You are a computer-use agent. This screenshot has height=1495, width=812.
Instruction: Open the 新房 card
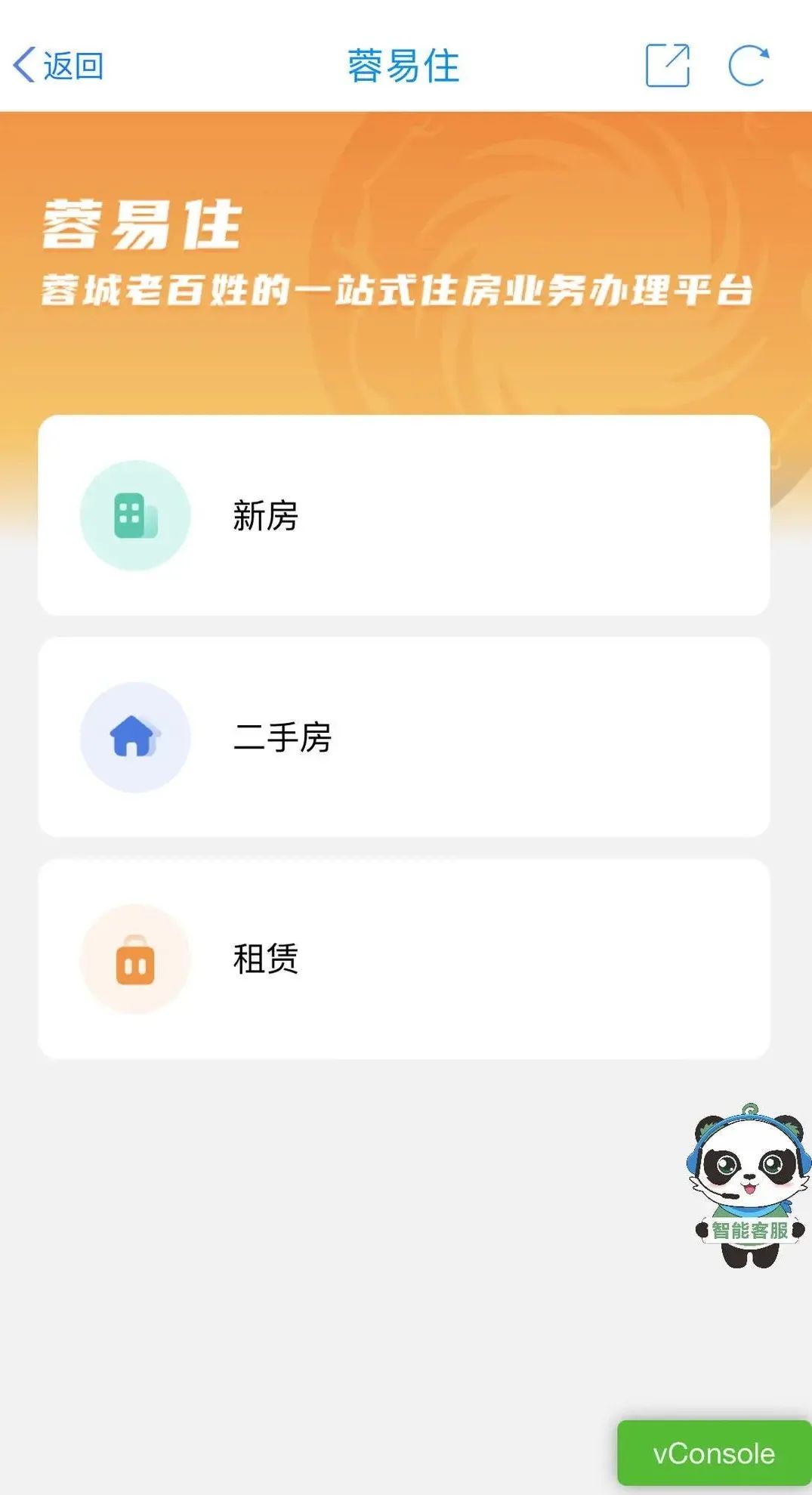tap(403, 515)
